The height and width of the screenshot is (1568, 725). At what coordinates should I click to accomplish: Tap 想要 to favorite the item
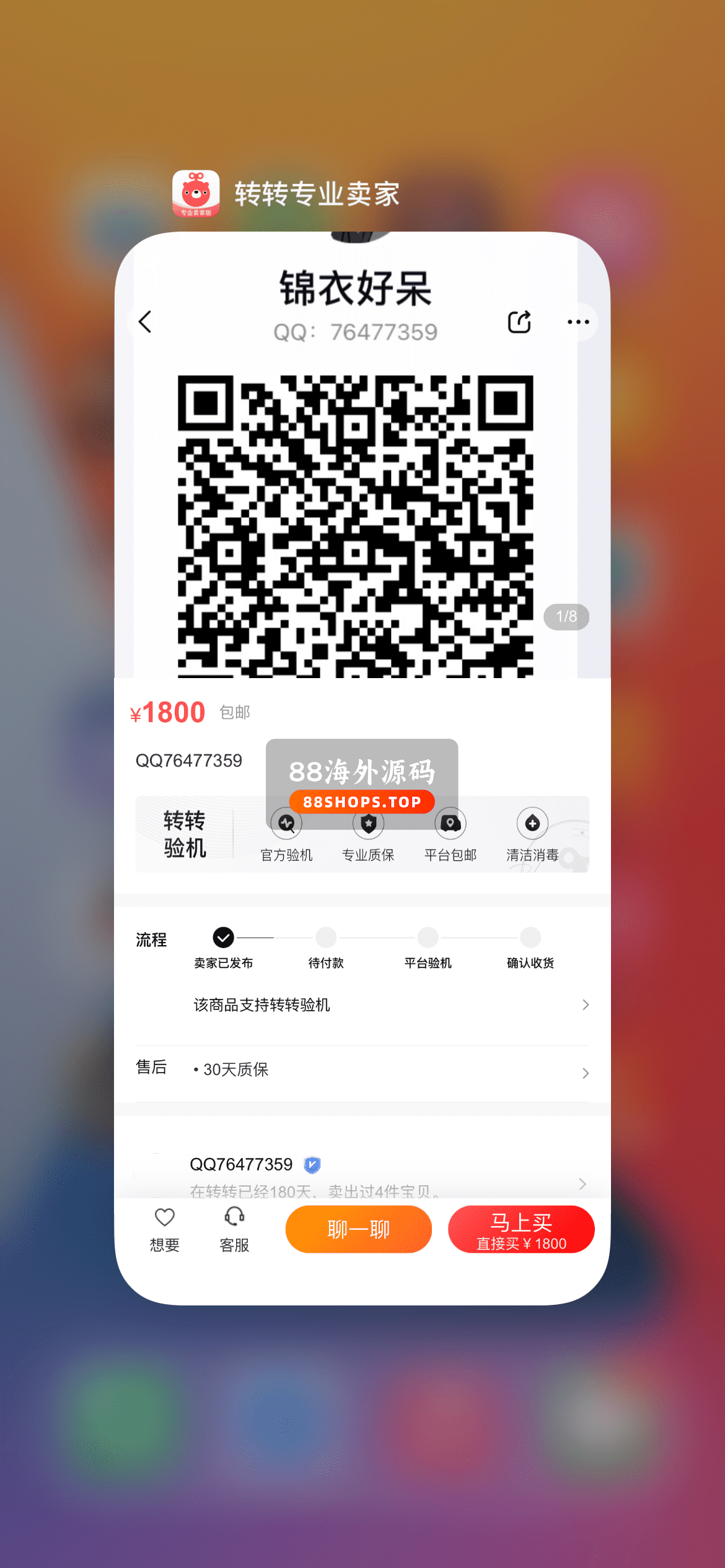tap(164, 1229)
